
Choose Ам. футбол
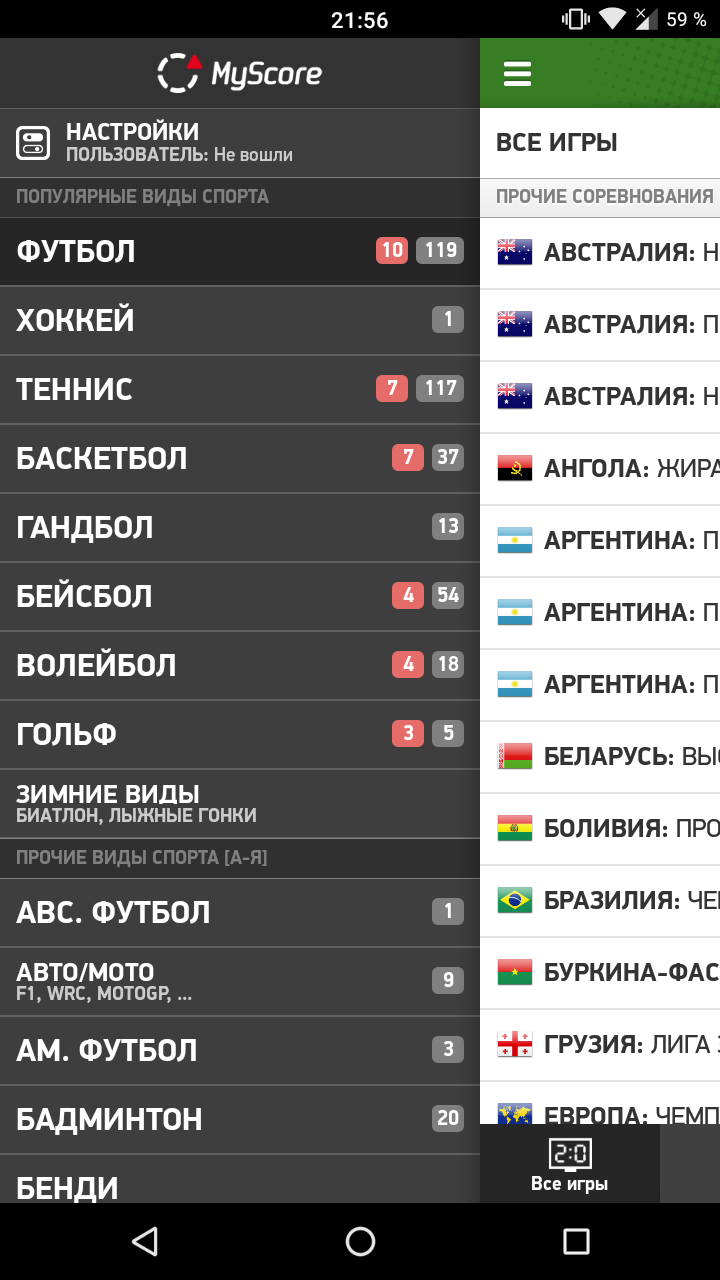tap(240, 1050)
